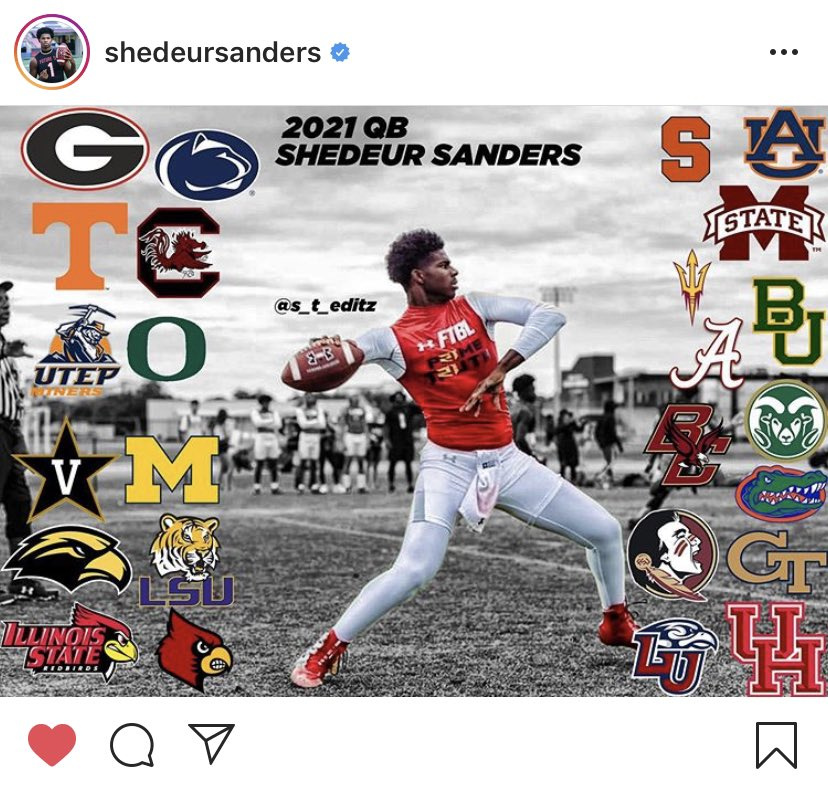
Task: Tap the 2021 QB post image
Action: [414, 400]
